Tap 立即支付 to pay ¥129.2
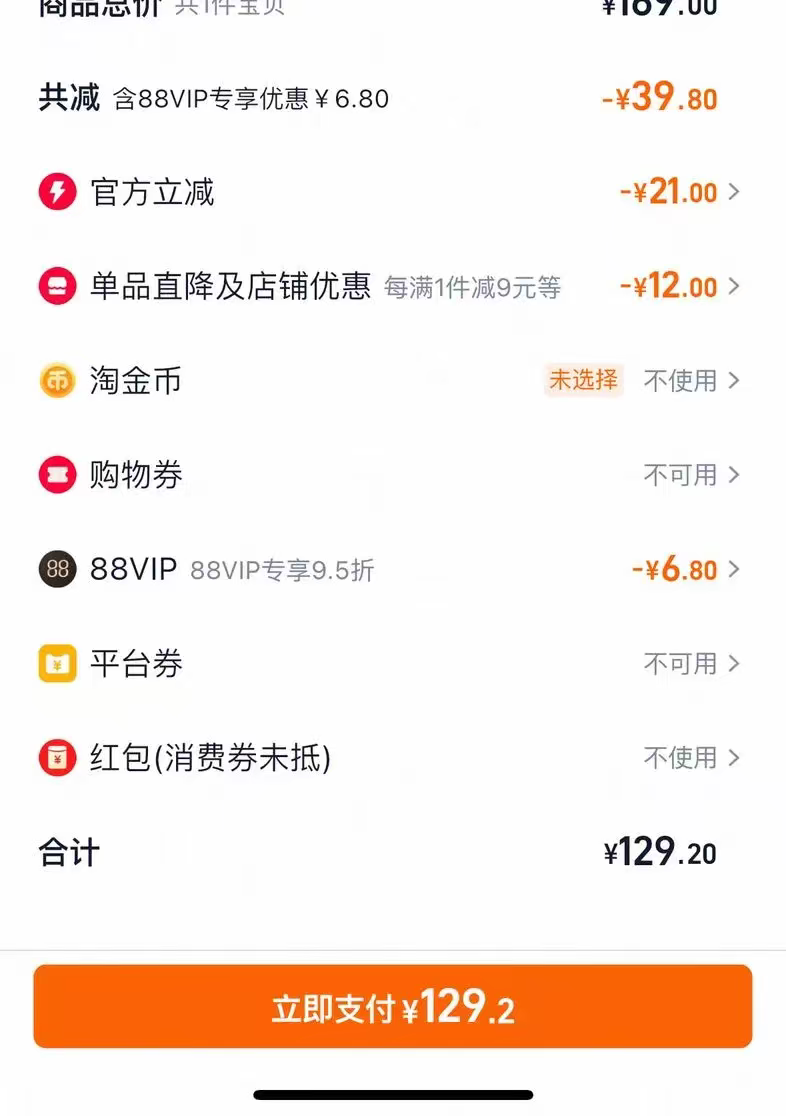 [393, 1007]
